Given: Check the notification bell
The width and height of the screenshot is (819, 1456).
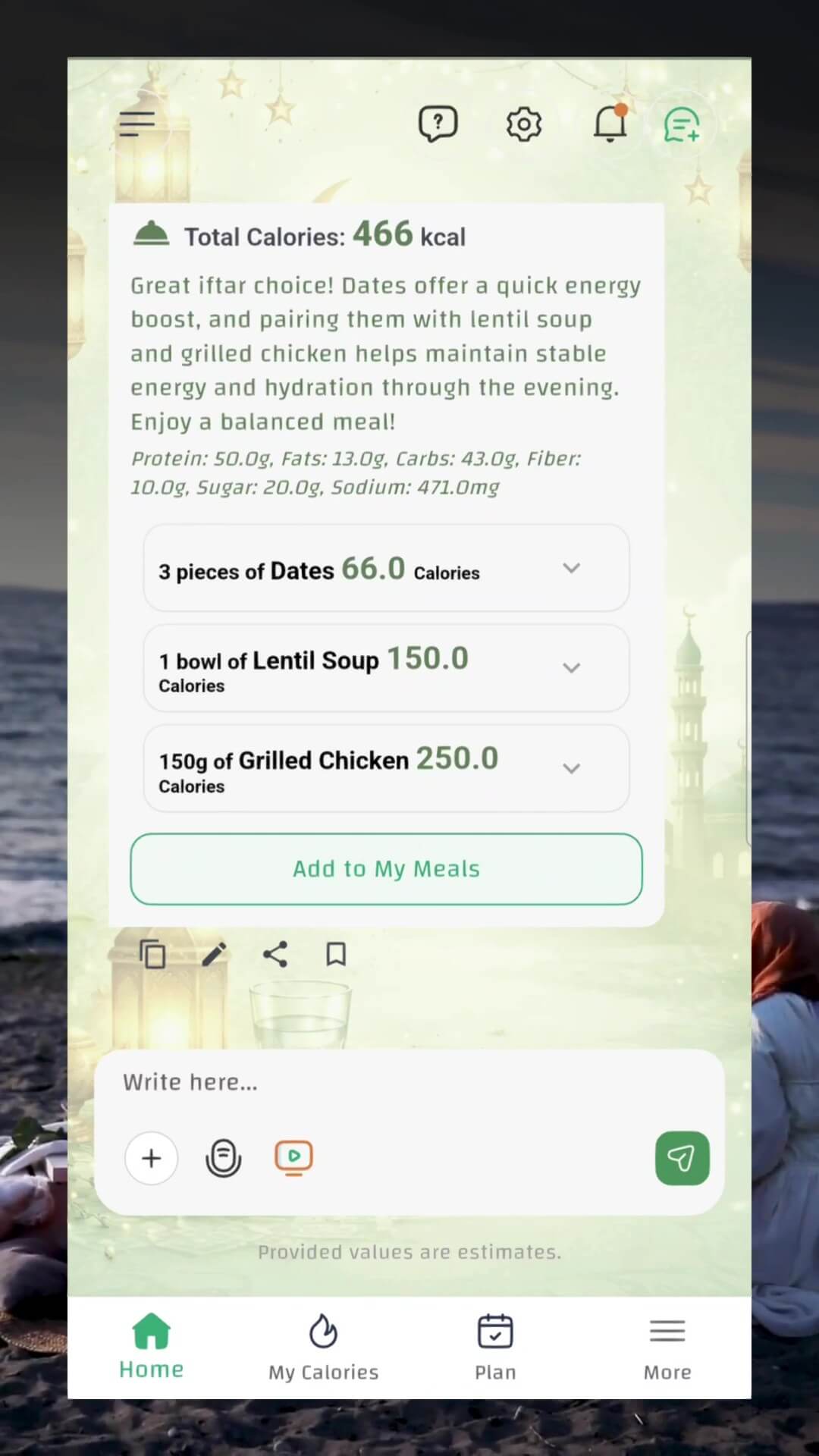Looking at the screenshot, I should point(610,124).
